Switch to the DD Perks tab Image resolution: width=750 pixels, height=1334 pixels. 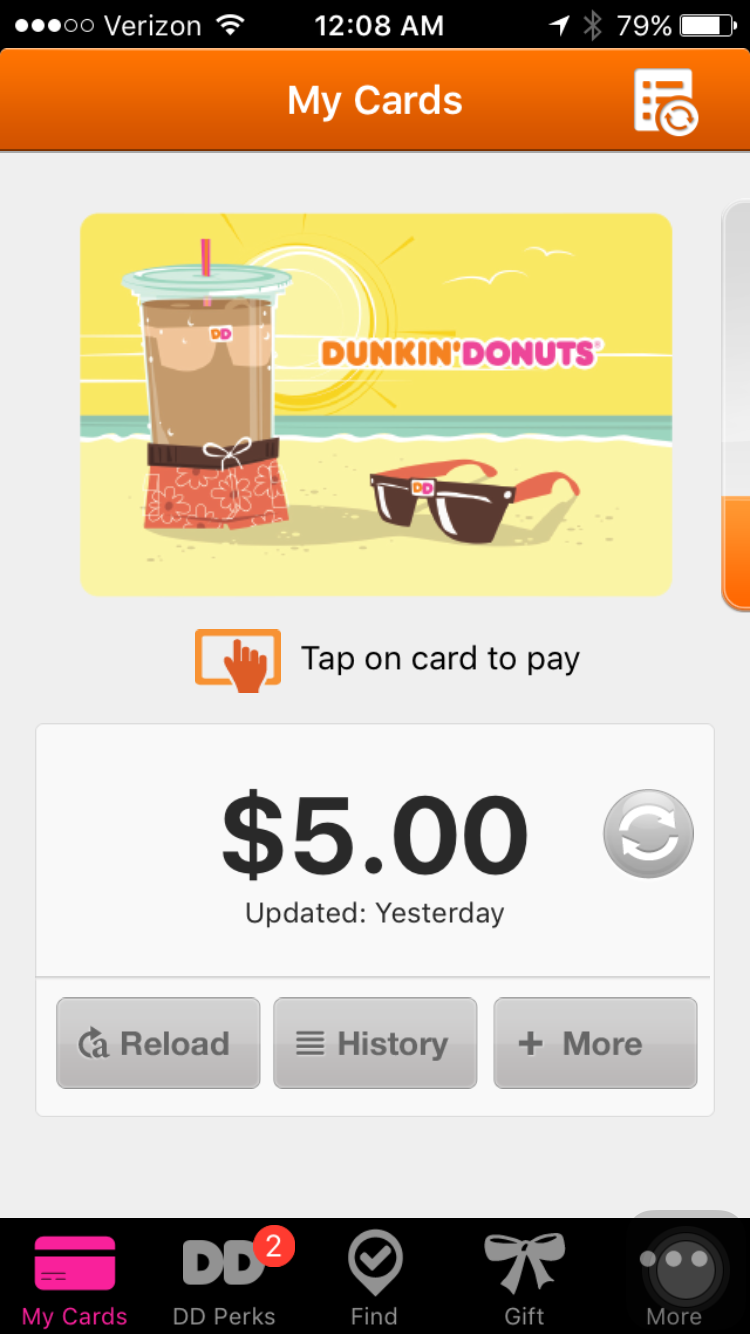click(x=224, y=1279)
